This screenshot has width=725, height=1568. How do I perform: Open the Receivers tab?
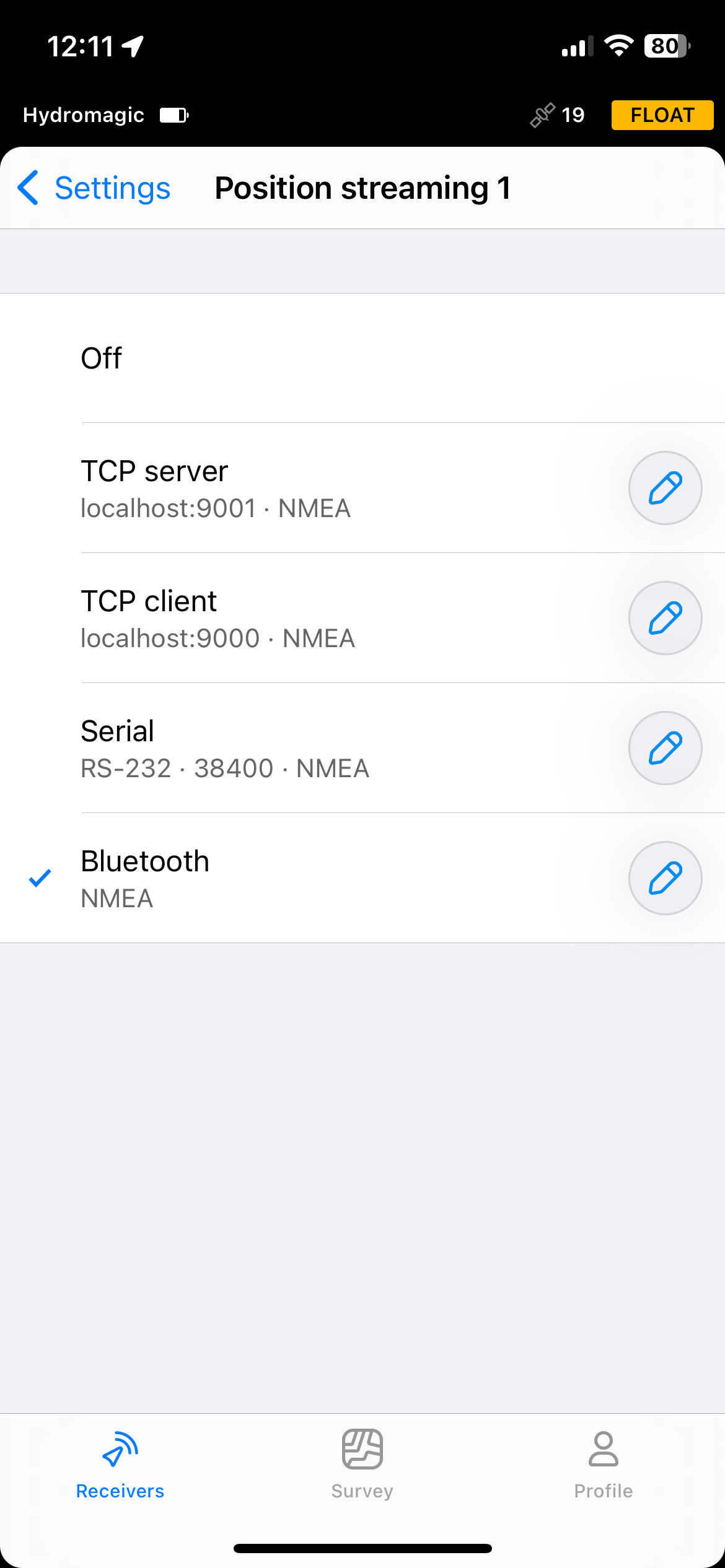(x=120, y=1465)
